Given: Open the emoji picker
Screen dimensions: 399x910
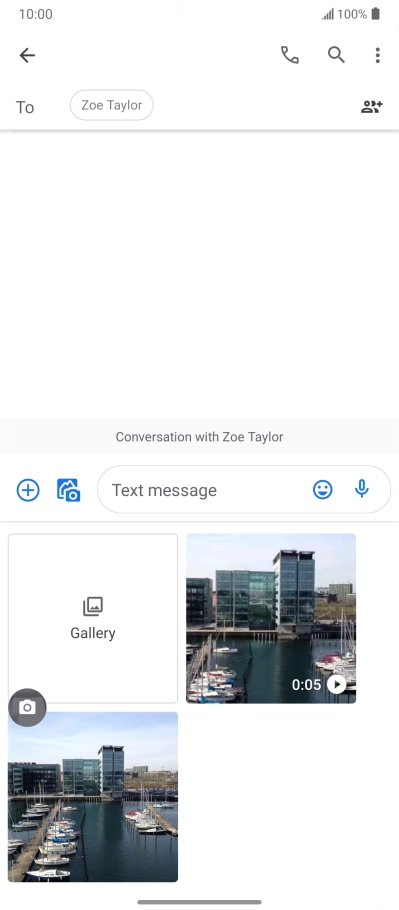Looking at the screenshot, I should click(x=322, y=490).
